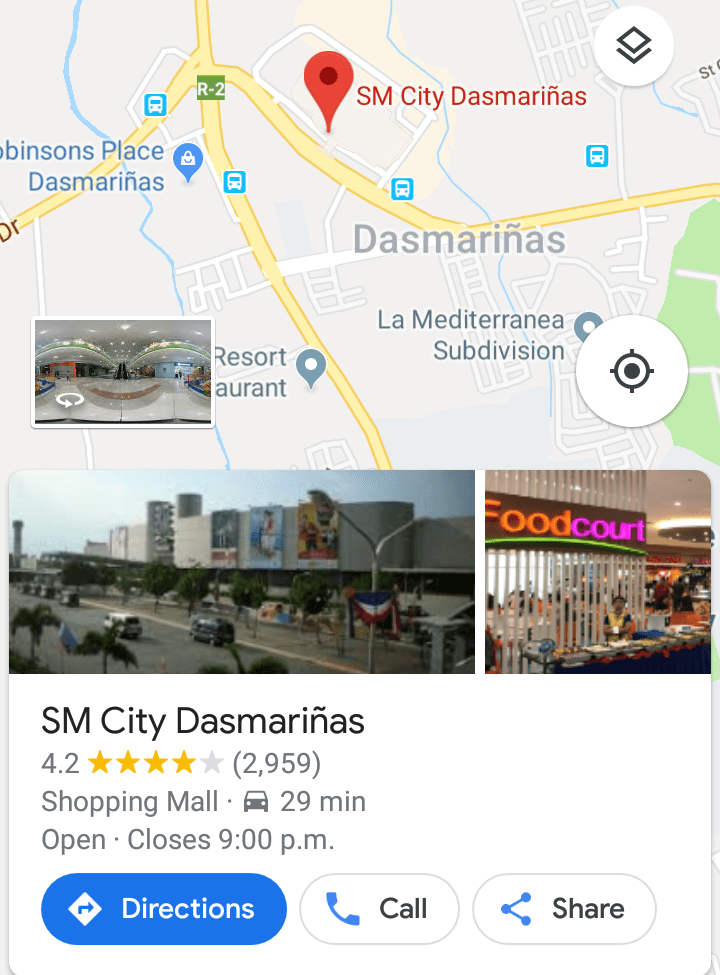Tap the La Mediterranea Subdivision marker

click(x=589, y=326)
